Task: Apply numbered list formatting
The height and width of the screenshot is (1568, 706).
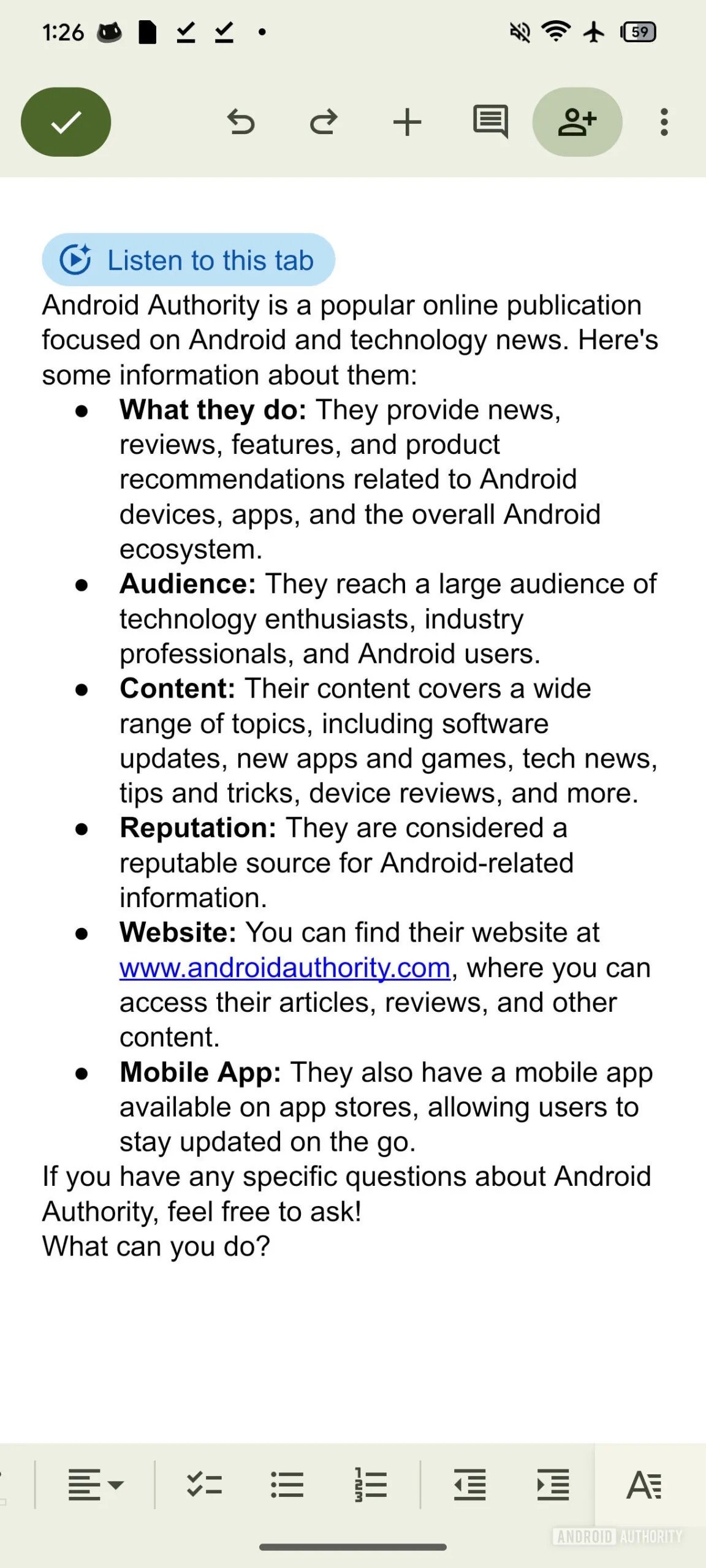Action: (370, 1485)
